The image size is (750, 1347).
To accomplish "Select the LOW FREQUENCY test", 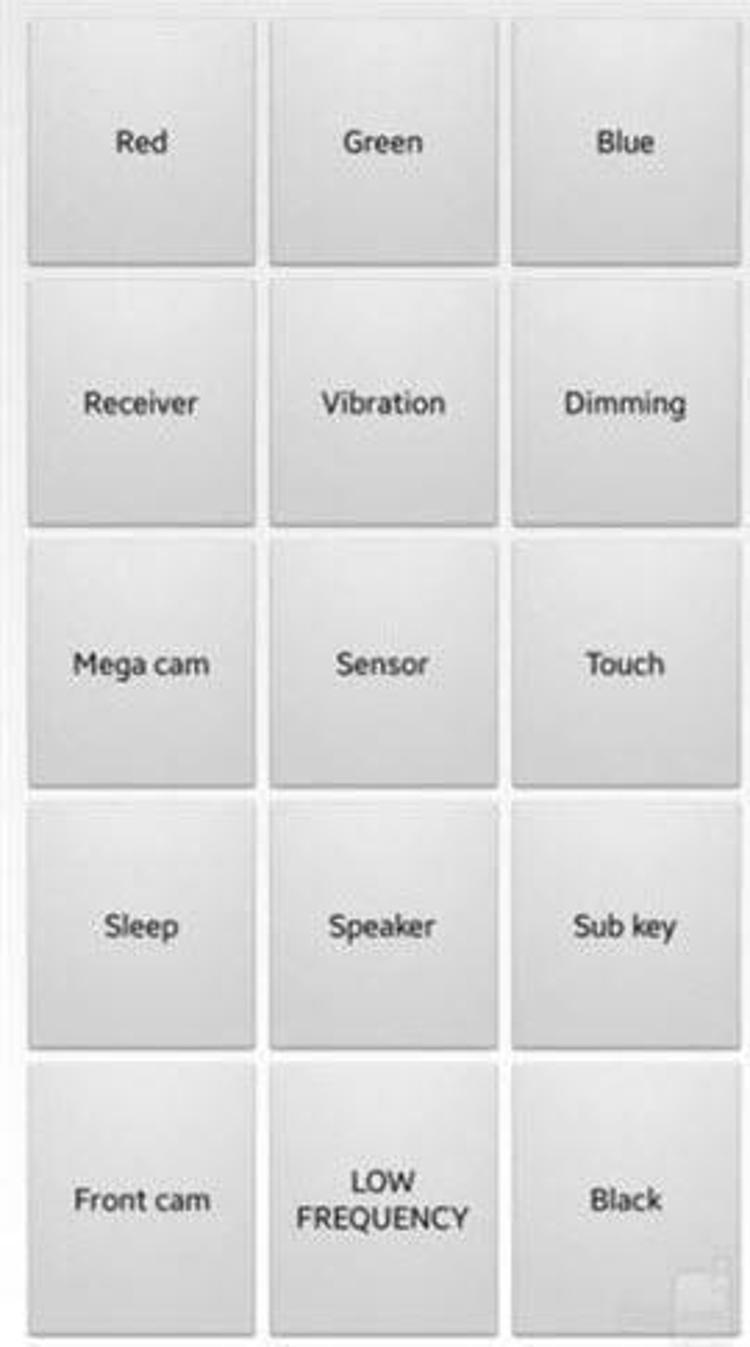I will 383,1199.
